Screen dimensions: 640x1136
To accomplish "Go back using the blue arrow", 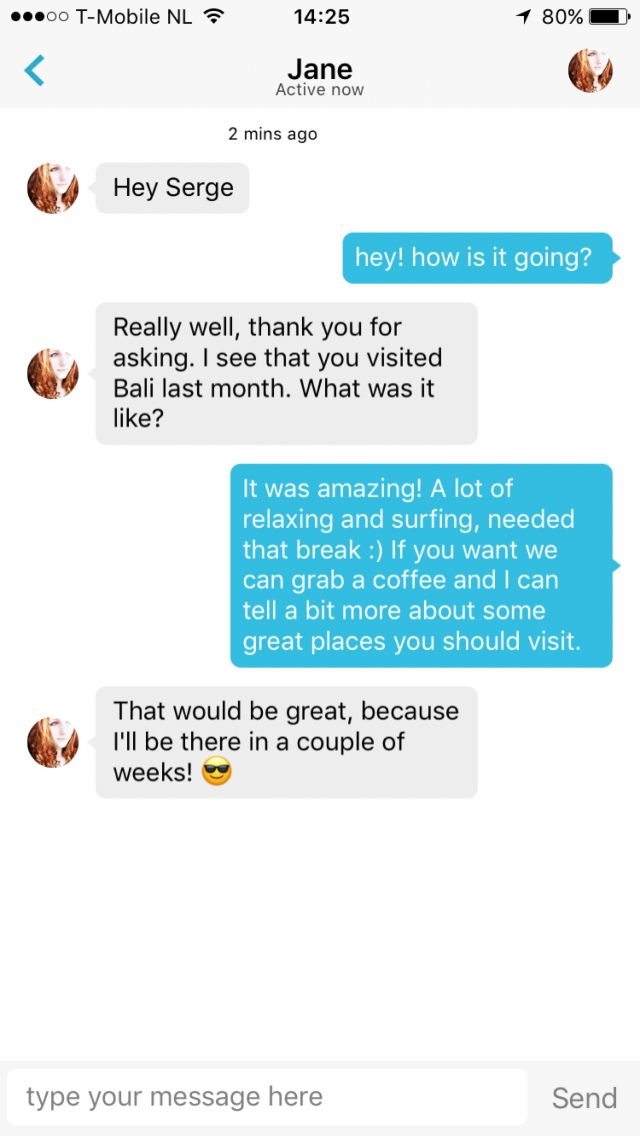I will tap(34, 70).
